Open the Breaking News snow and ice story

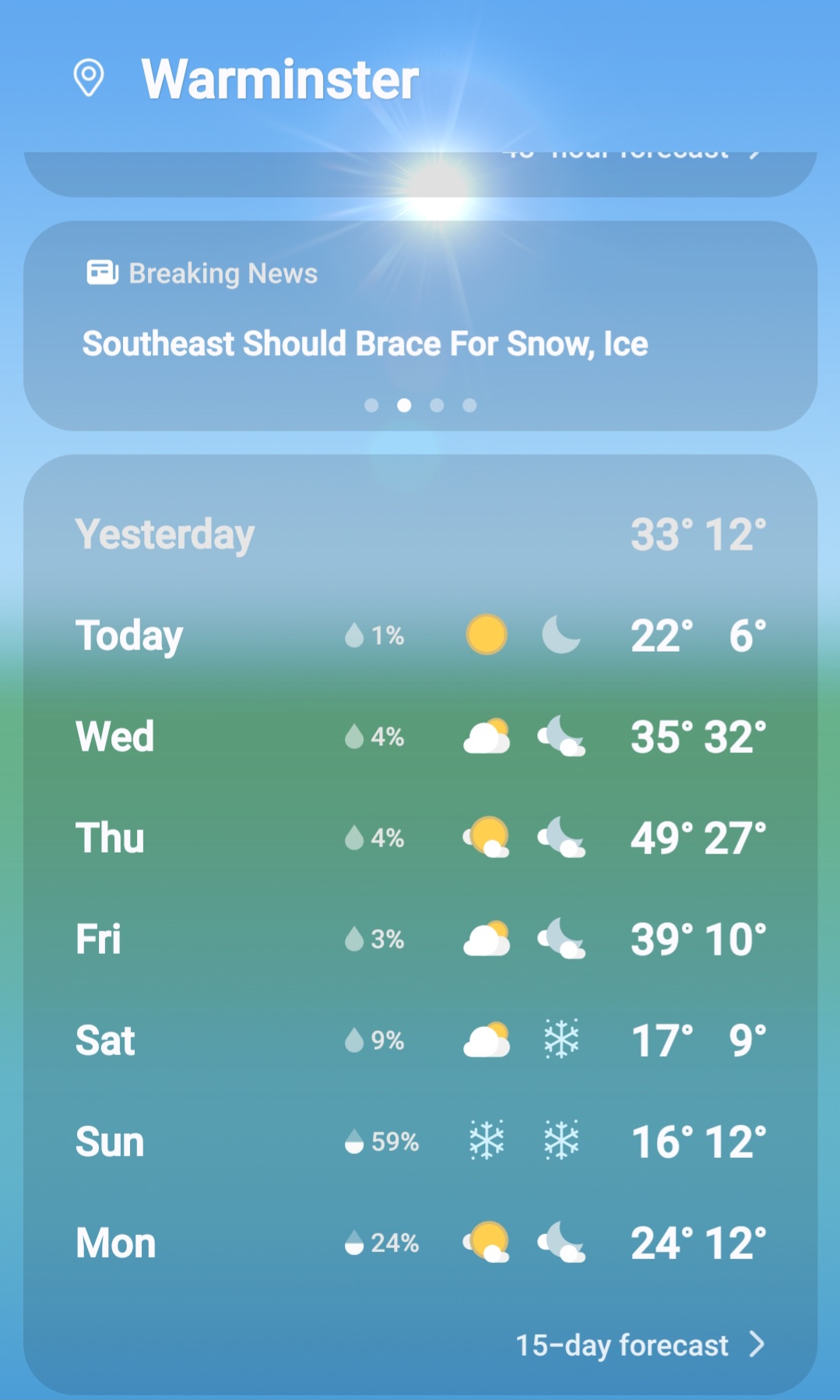365,343
